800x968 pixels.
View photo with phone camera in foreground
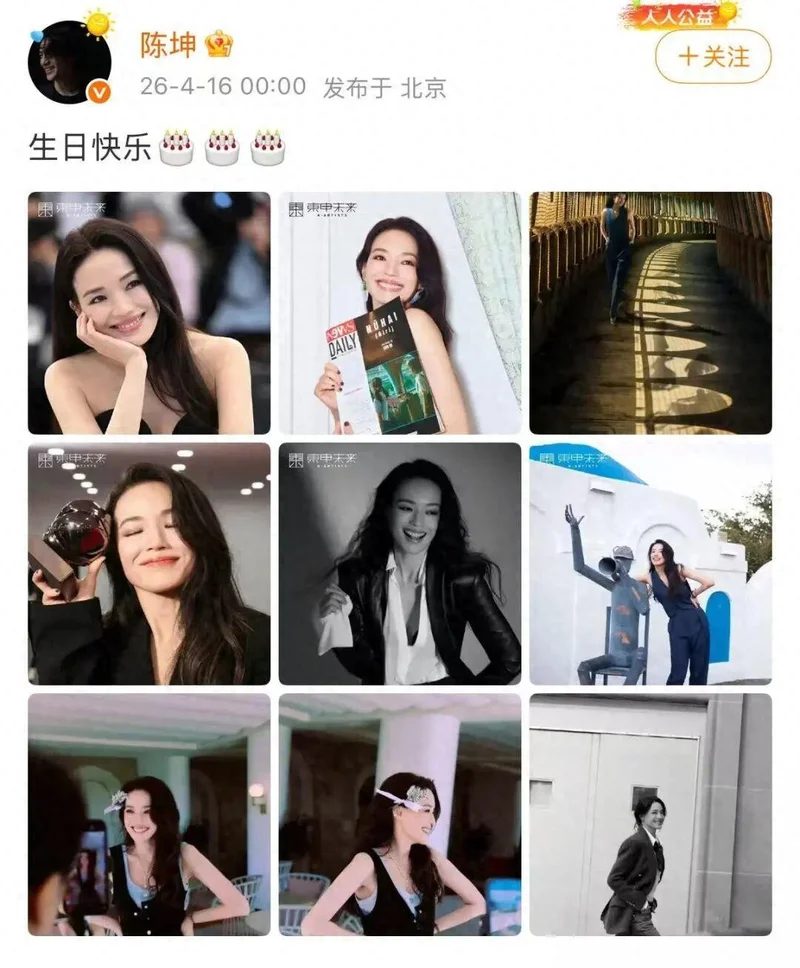[149, 815]
